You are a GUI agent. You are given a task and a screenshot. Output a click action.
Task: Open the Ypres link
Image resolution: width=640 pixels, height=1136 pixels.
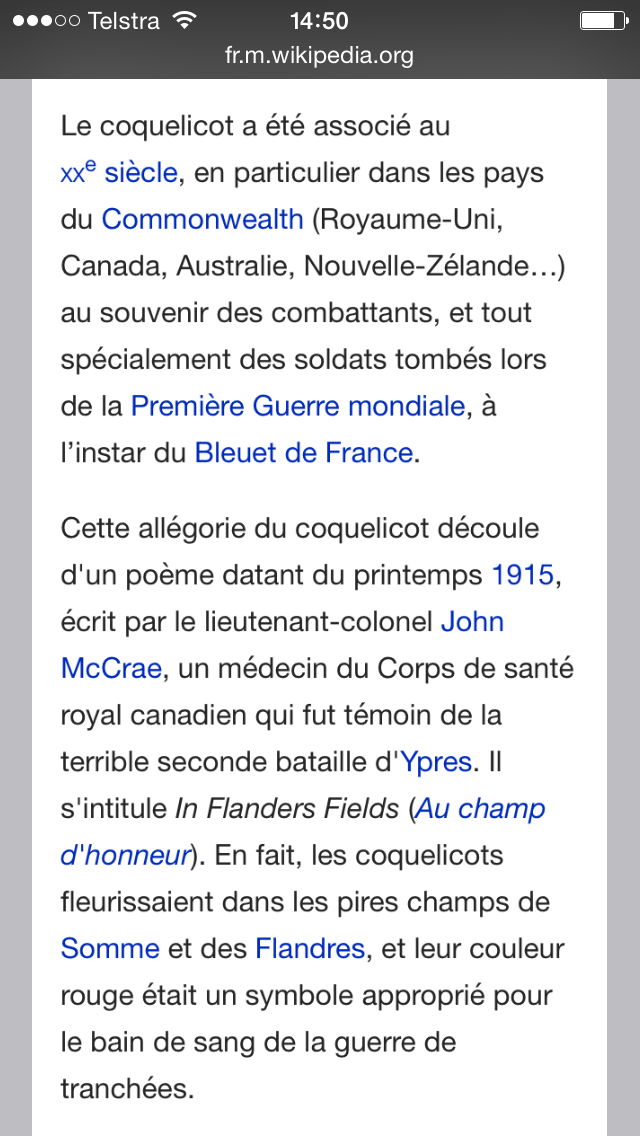click(435, 762)
